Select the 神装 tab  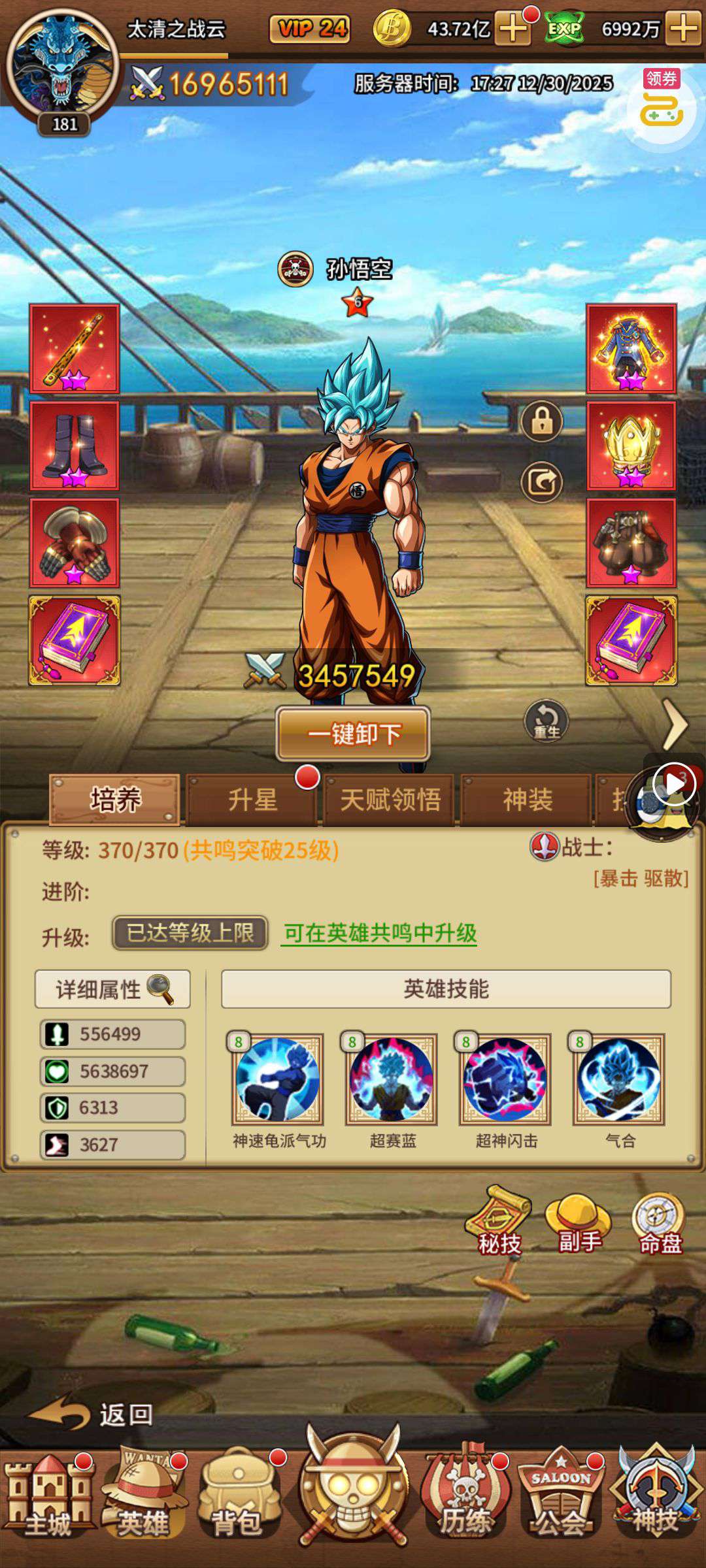(x=527, y=800)
